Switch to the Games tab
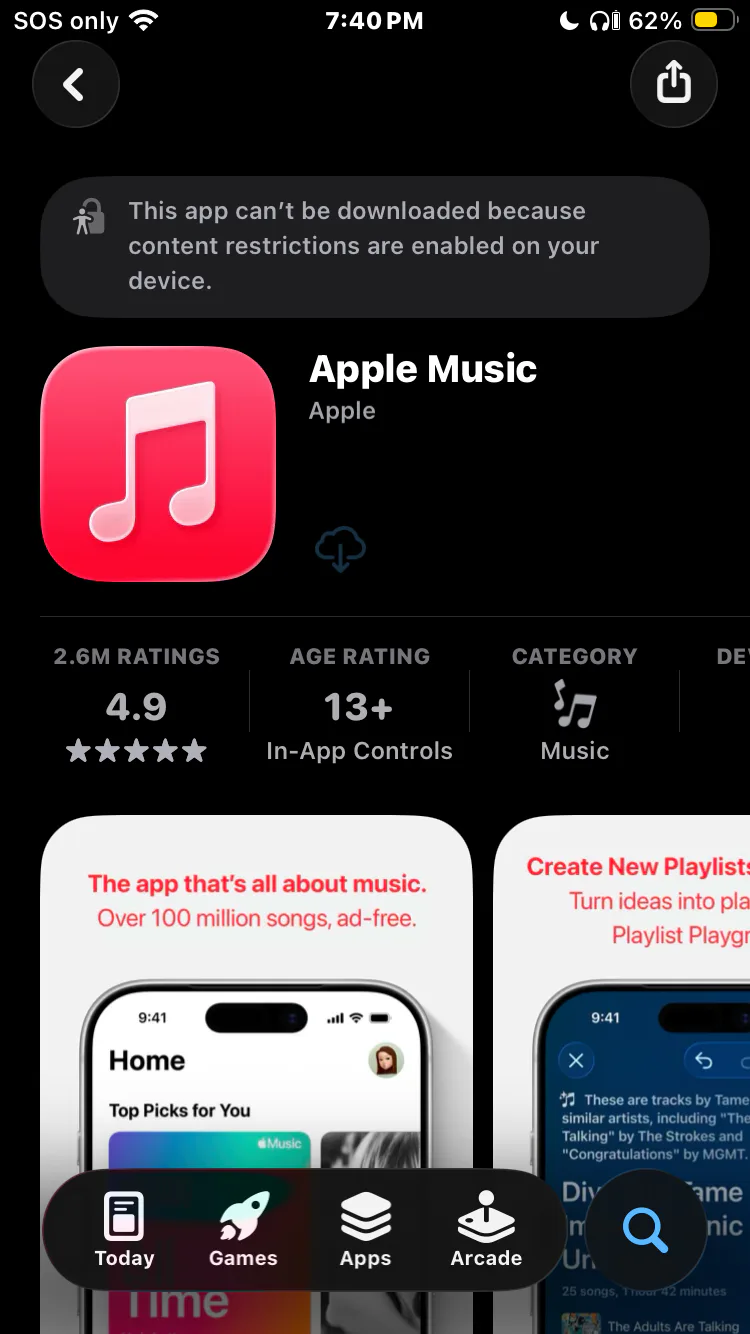This screenshot has height=1334, width=750. point(243,1230)
